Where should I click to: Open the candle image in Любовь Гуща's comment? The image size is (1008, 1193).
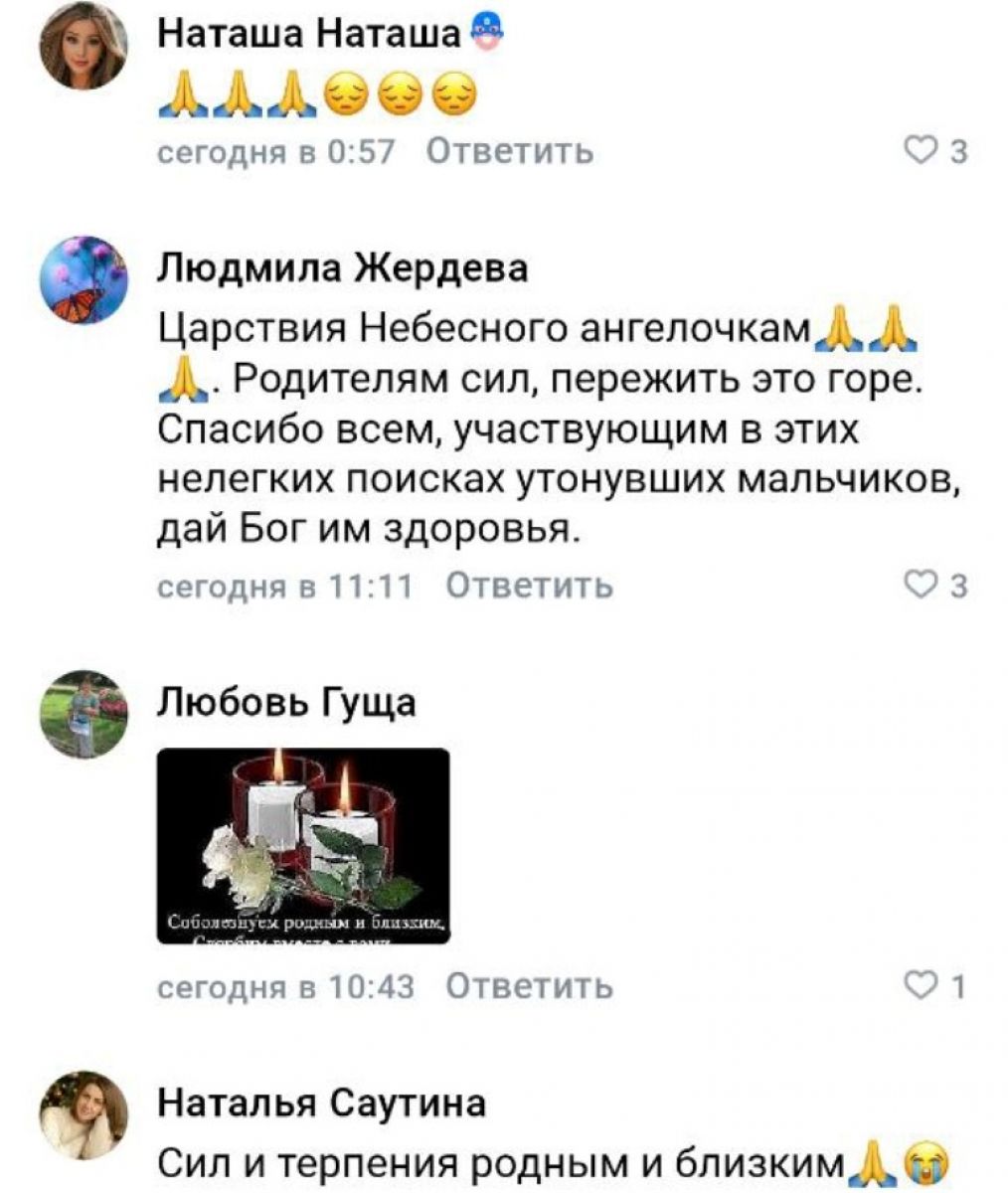click(303, 845)
